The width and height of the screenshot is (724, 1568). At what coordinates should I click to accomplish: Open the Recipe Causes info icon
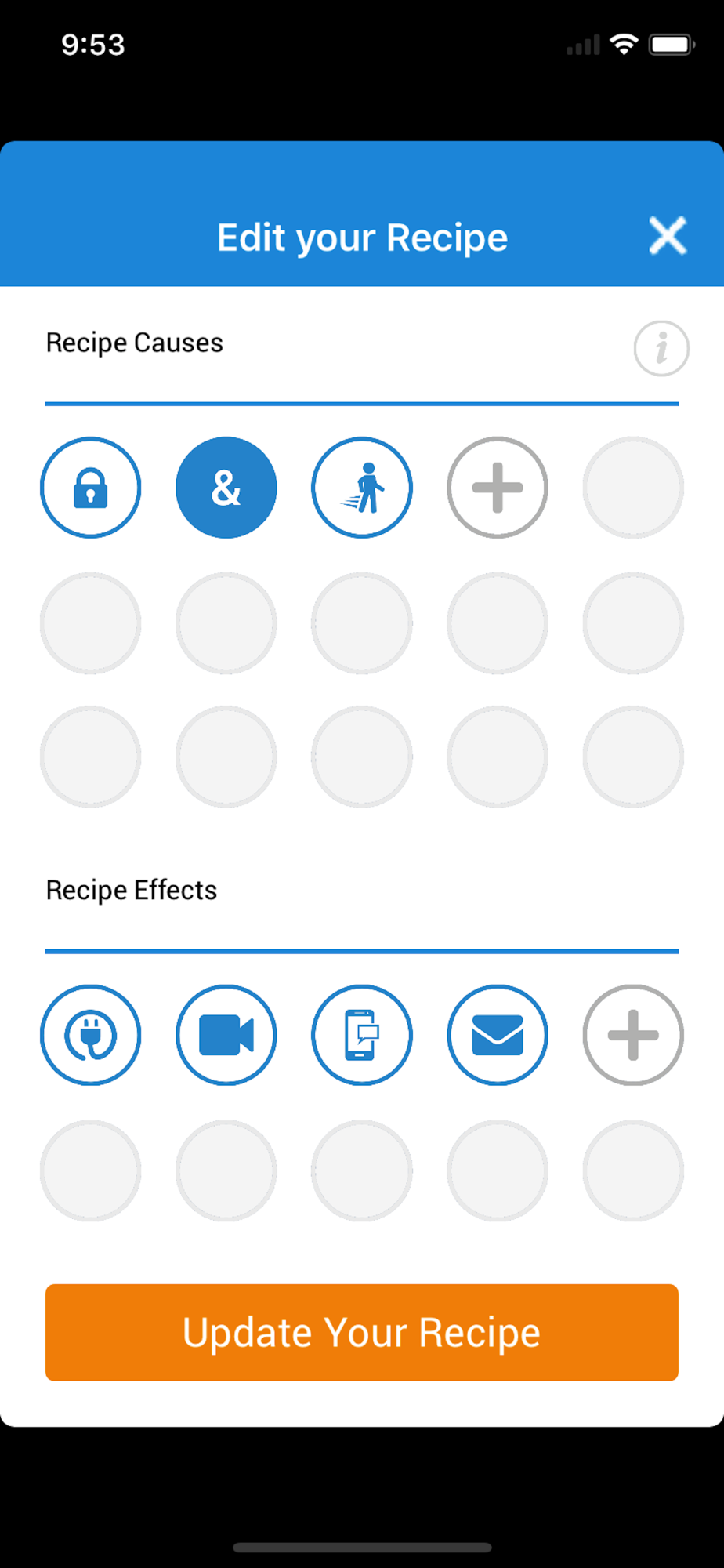point(661,348)
